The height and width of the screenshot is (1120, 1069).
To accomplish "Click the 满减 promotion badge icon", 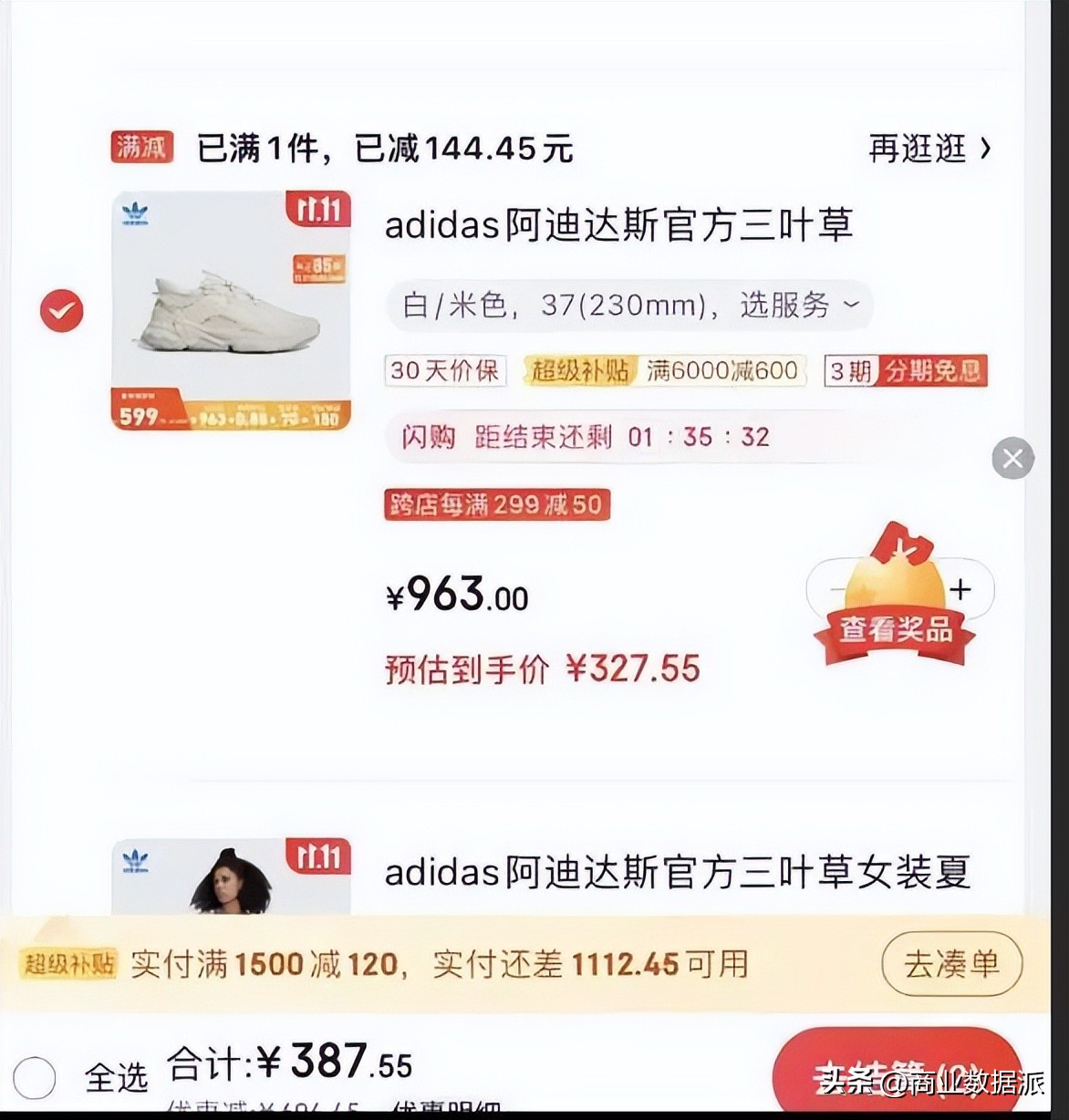I will tap(141, 147).
